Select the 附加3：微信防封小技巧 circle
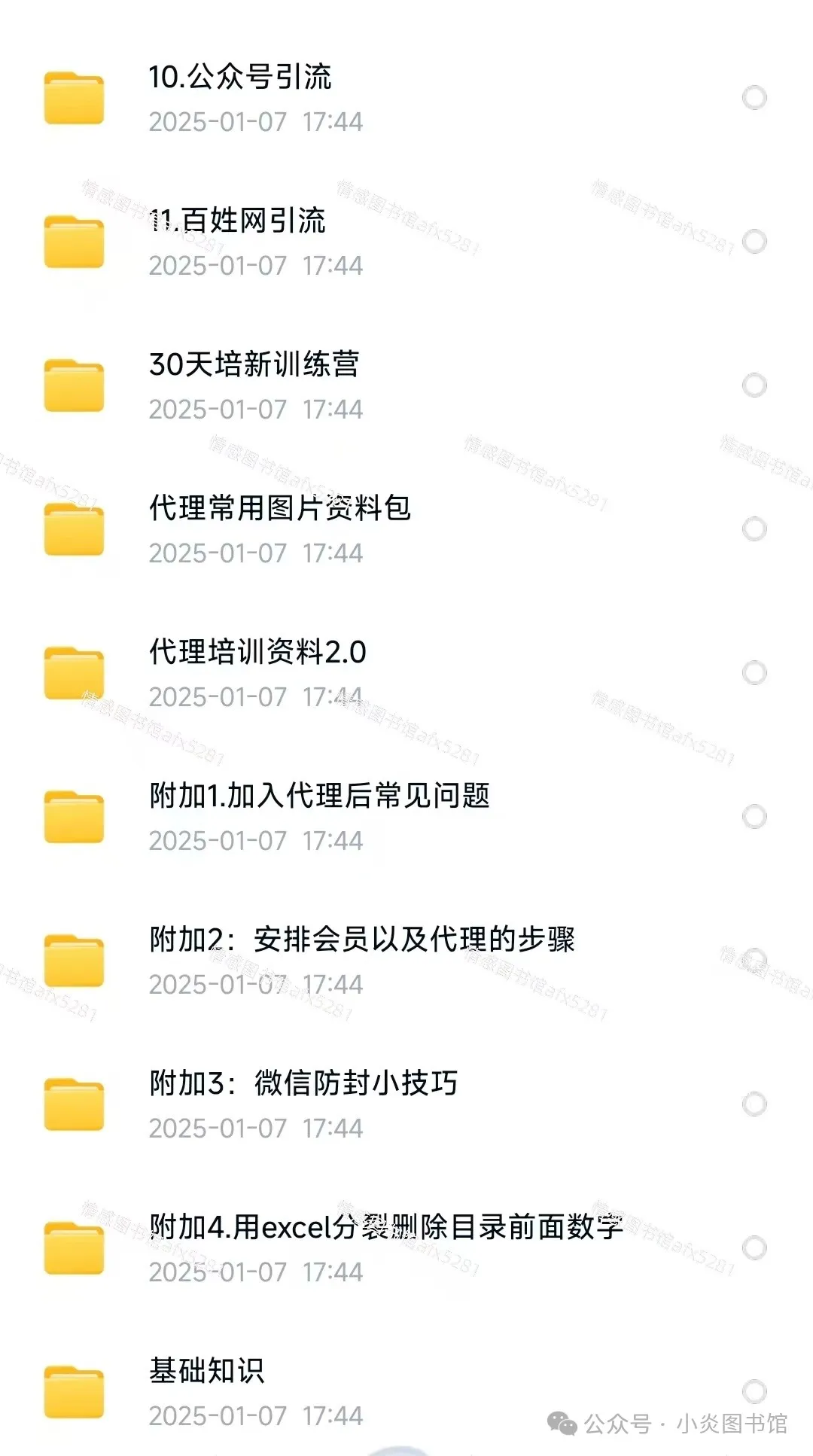Screen dimensions: 813x1456 pos(754,1104)
